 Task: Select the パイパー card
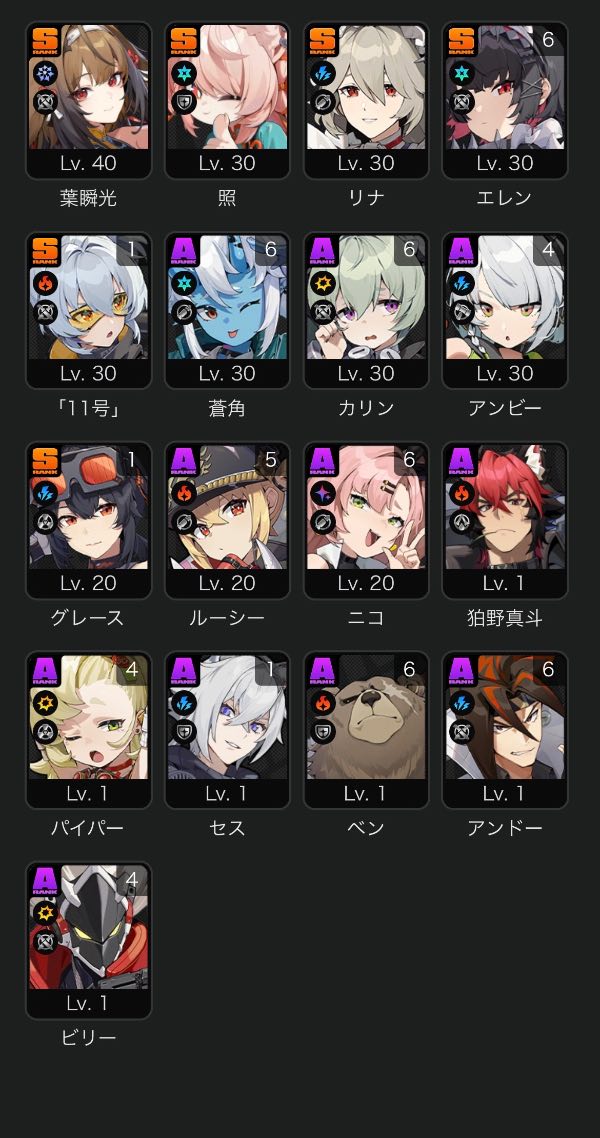(88, 730)
